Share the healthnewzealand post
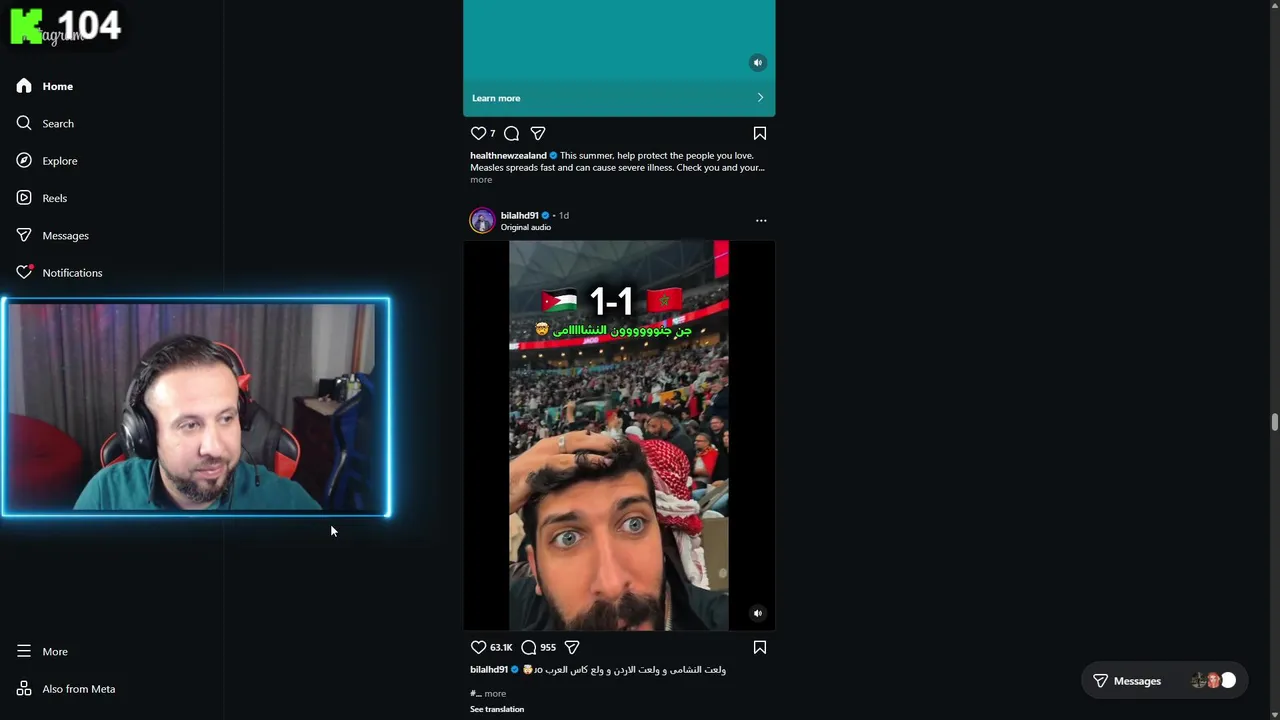1280x720 pixels. [x=538, y=133]
